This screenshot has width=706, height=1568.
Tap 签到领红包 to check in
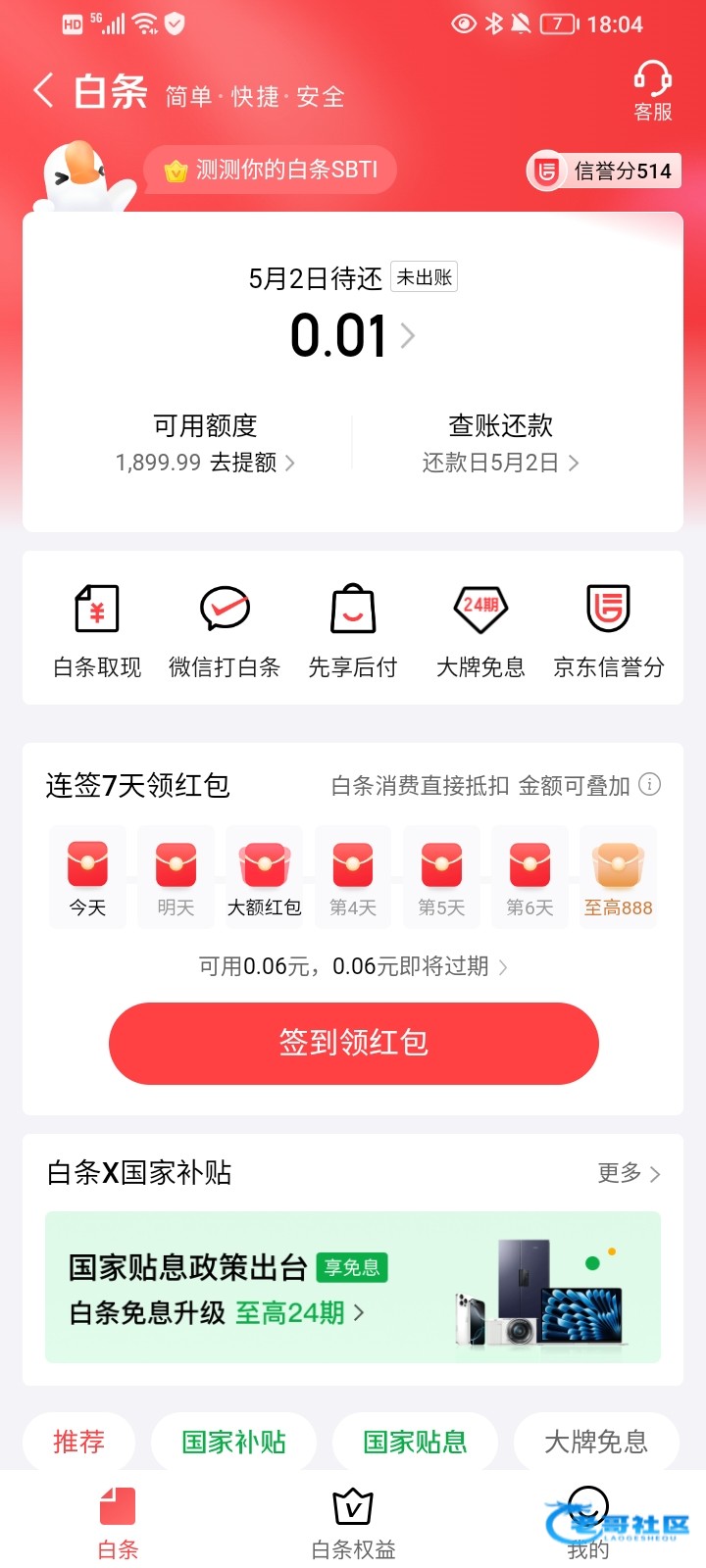click(353, 1043)
